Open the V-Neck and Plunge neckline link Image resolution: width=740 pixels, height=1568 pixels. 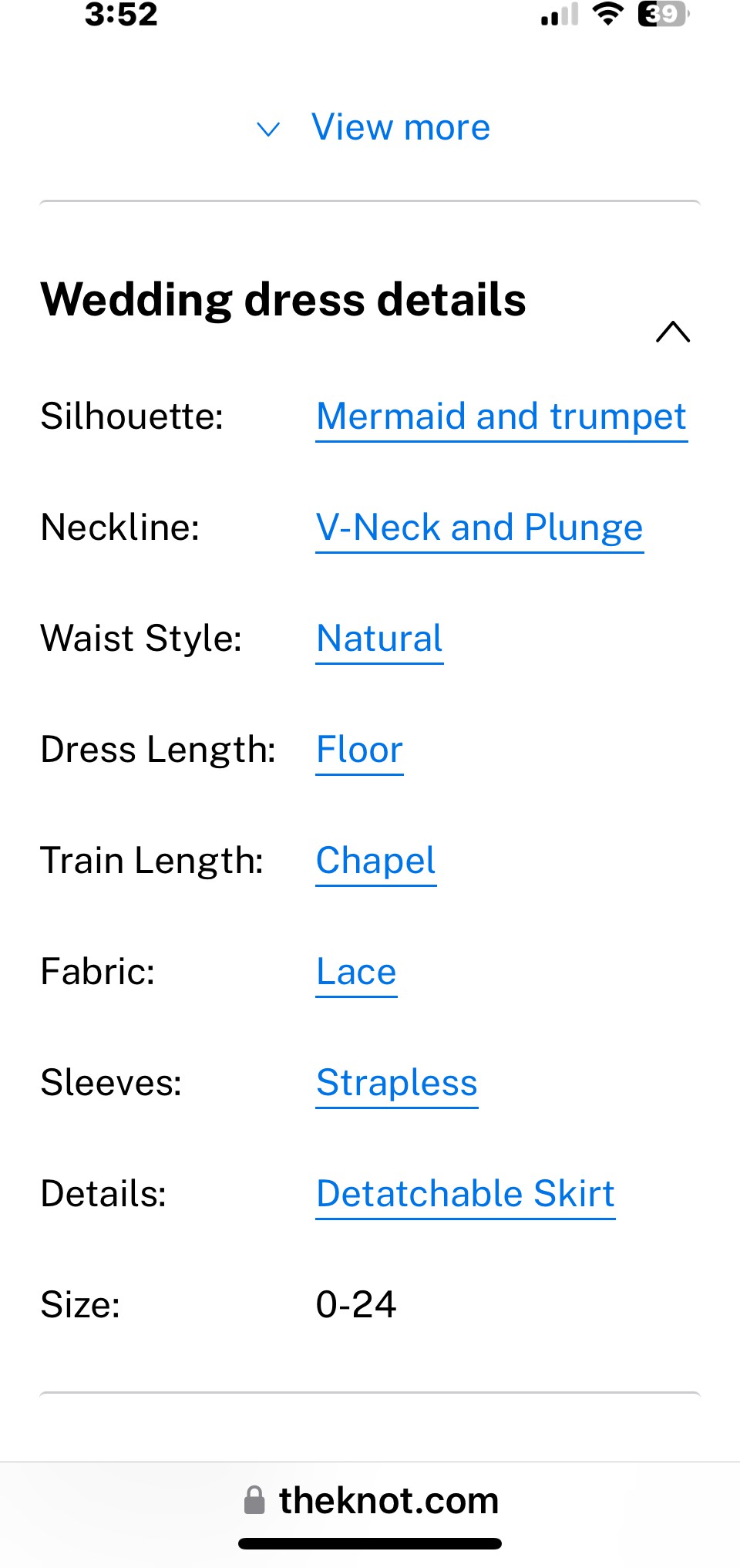tap(479, 528)
